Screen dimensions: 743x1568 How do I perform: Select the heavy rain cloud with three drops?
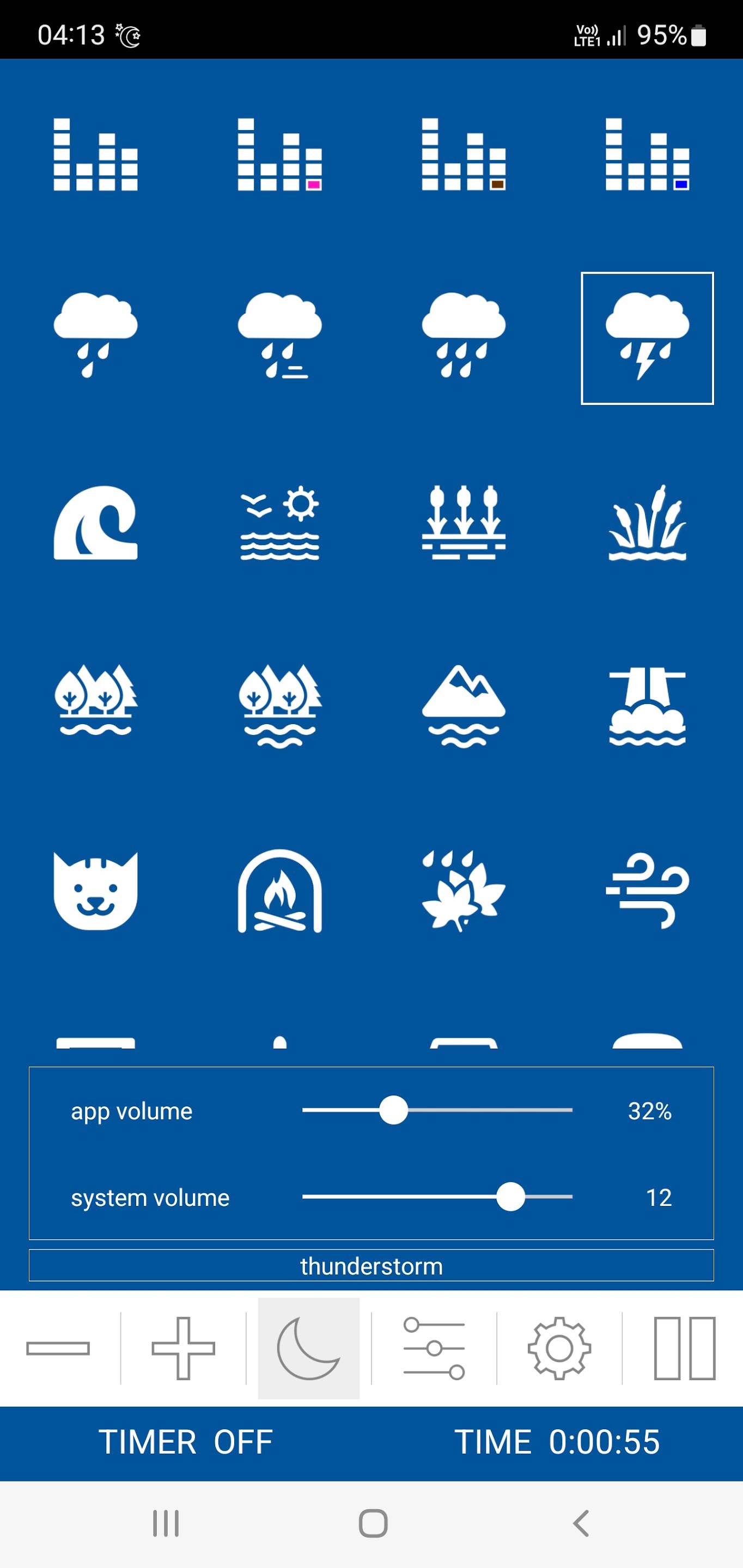pos(464,336)
